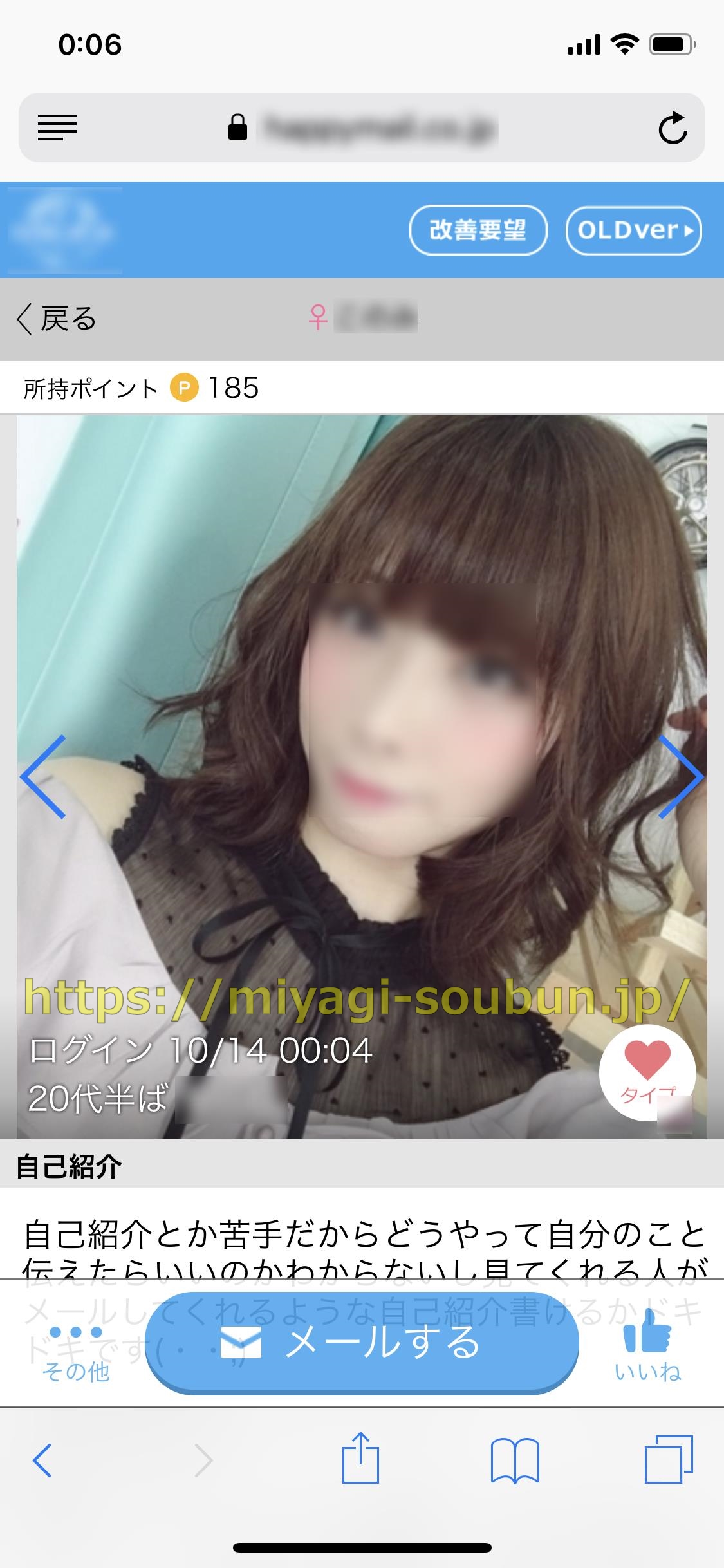
Task: Show the next profile photo
Action: coord(680,776)
